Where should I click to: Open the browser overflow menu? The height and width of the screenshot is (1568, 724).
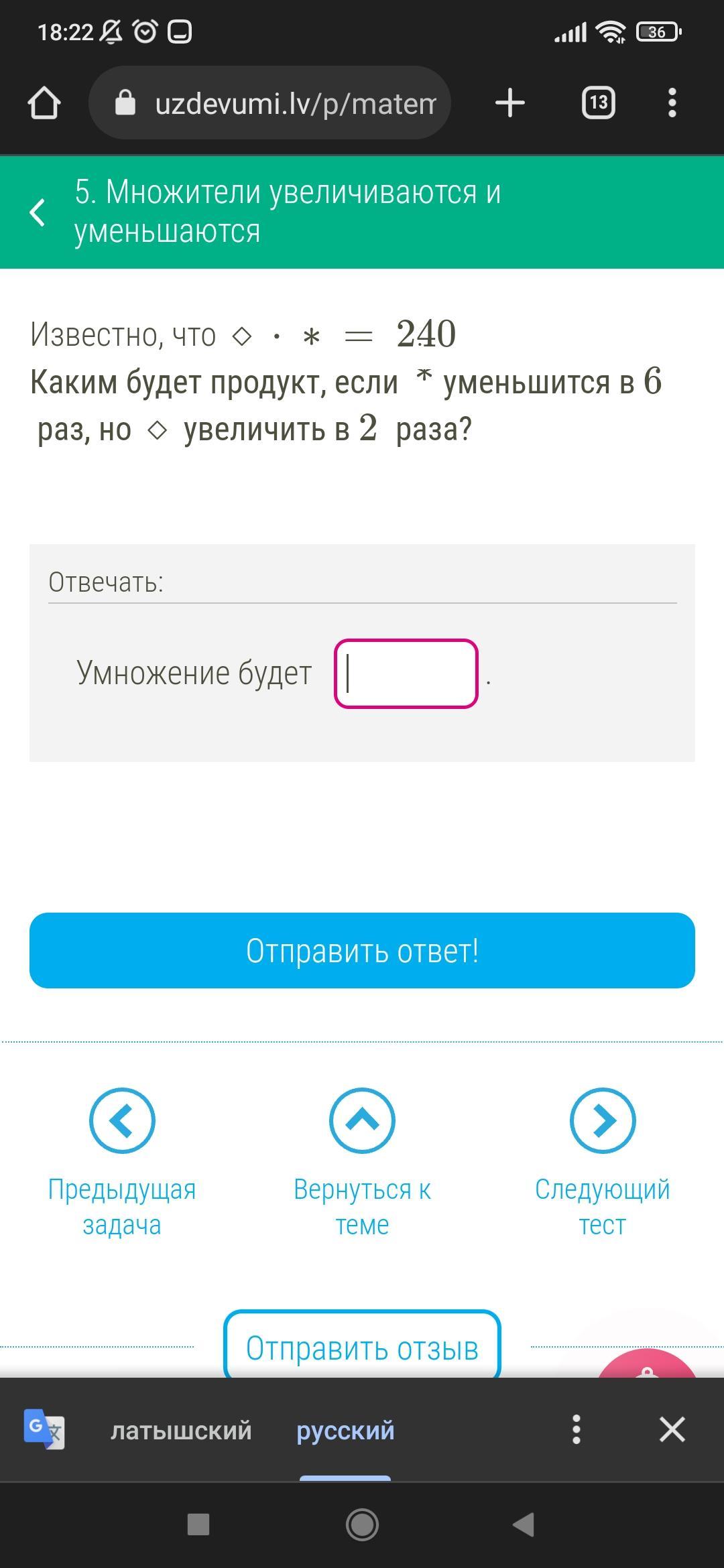[x=672, y=103]
